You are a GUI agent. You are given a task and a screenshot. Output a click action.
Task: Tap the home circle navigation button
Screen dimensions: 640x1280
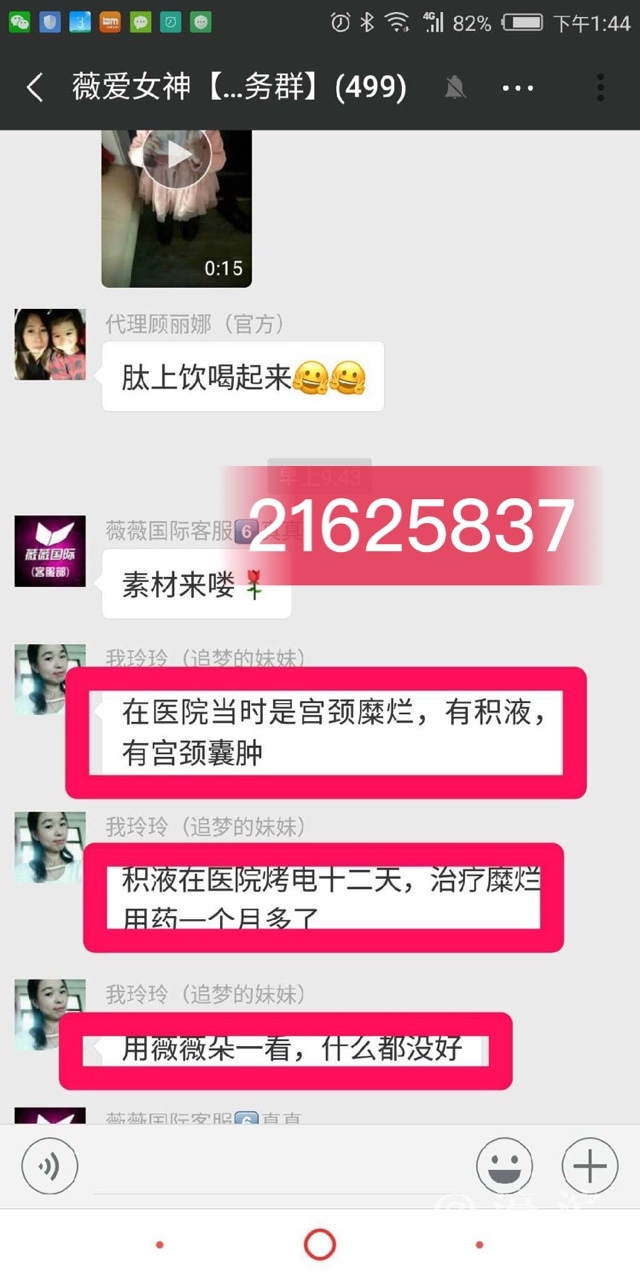(x=320, y=1244)
